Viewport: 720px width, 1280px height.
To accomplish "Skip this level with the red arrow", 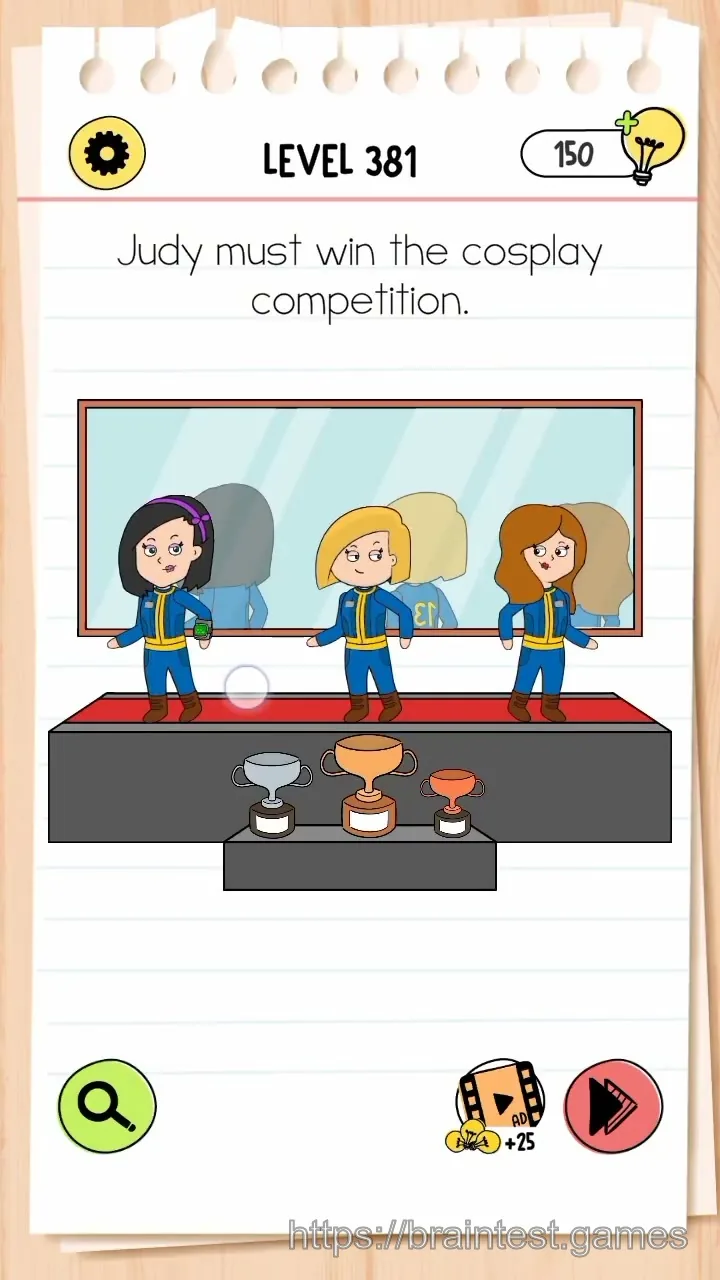I will click(614, 1107).
